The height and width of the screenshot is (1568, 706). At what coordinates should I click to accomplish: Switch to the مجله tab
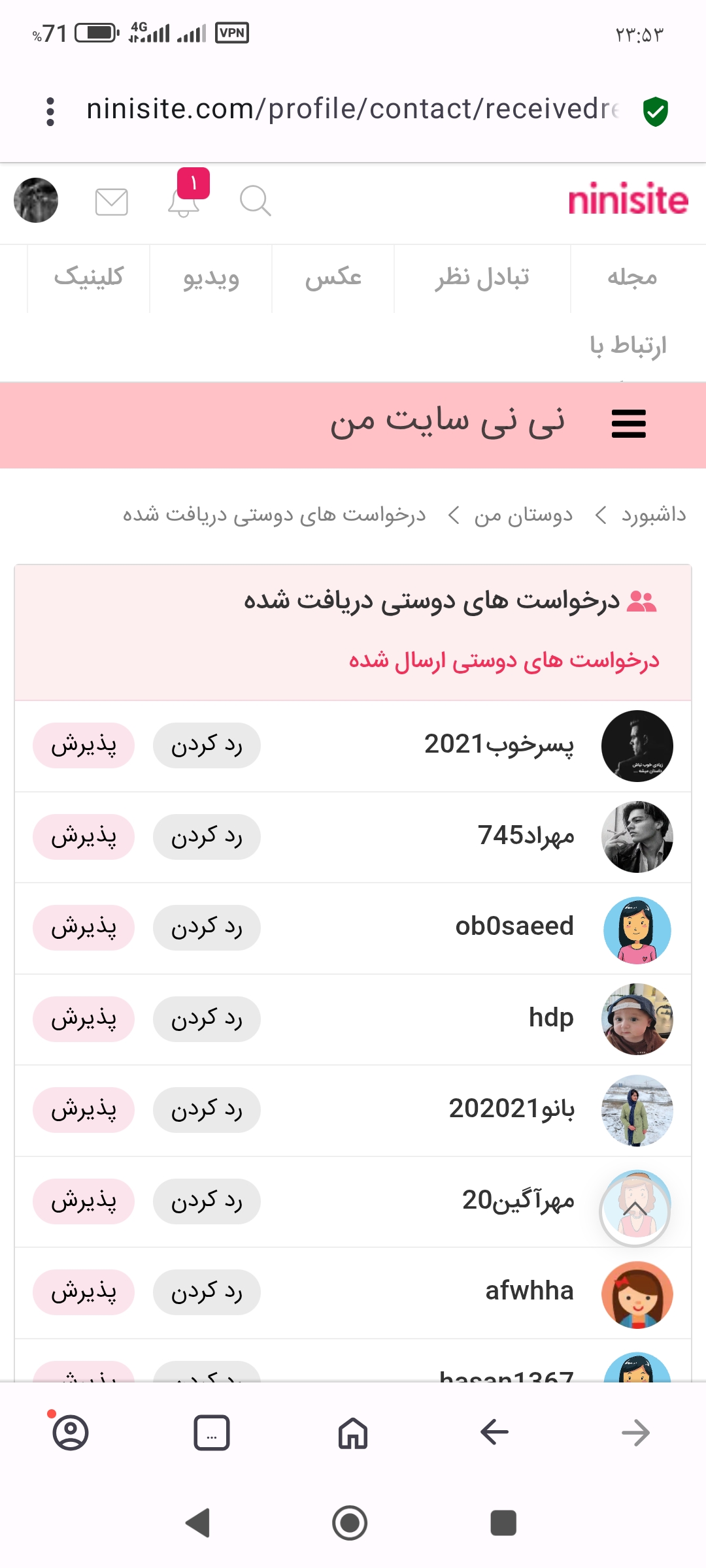631,278
